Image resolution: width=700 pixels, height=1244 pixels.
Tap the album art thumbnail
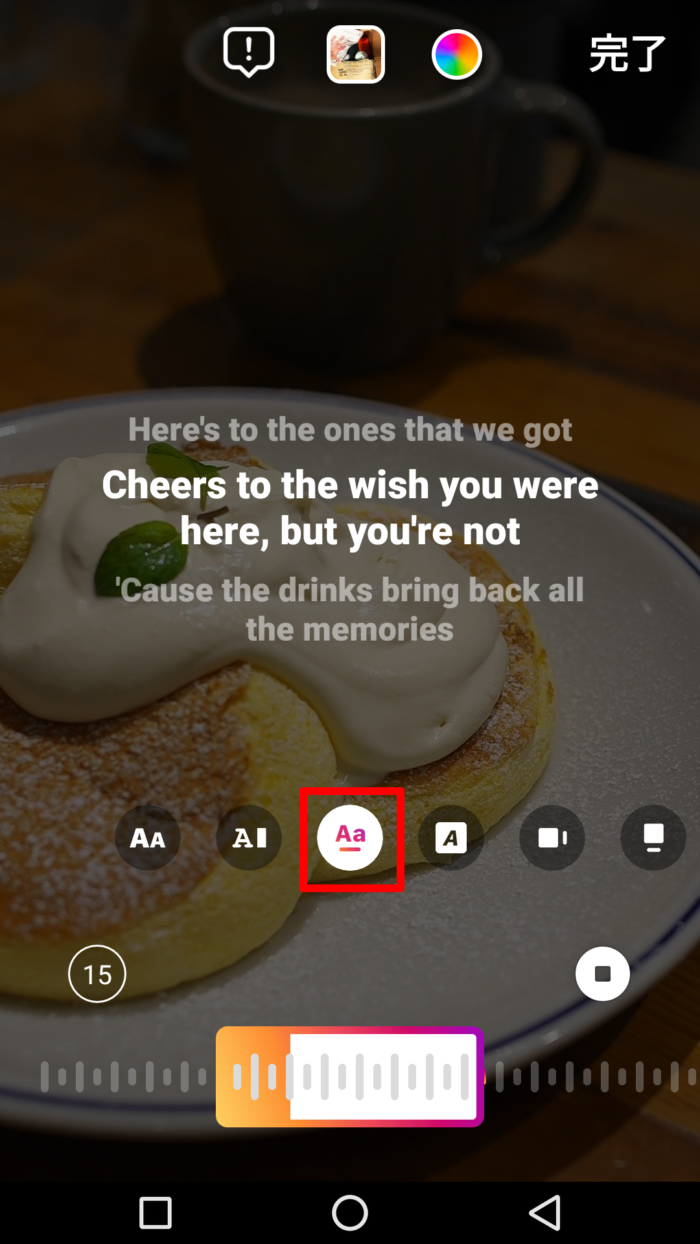pos(355,54)
